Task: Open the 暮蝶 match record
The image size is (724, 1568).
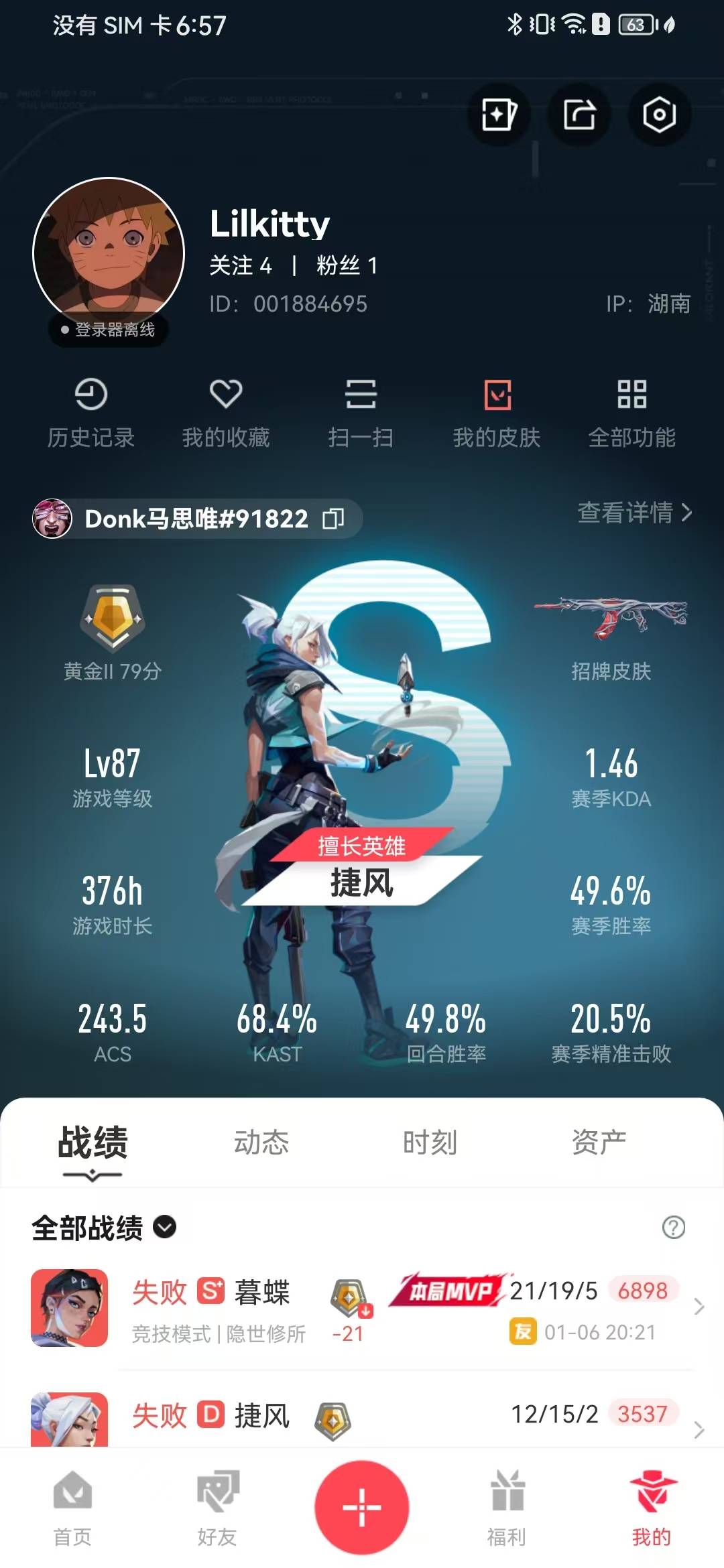Action: click(362, 1307)
